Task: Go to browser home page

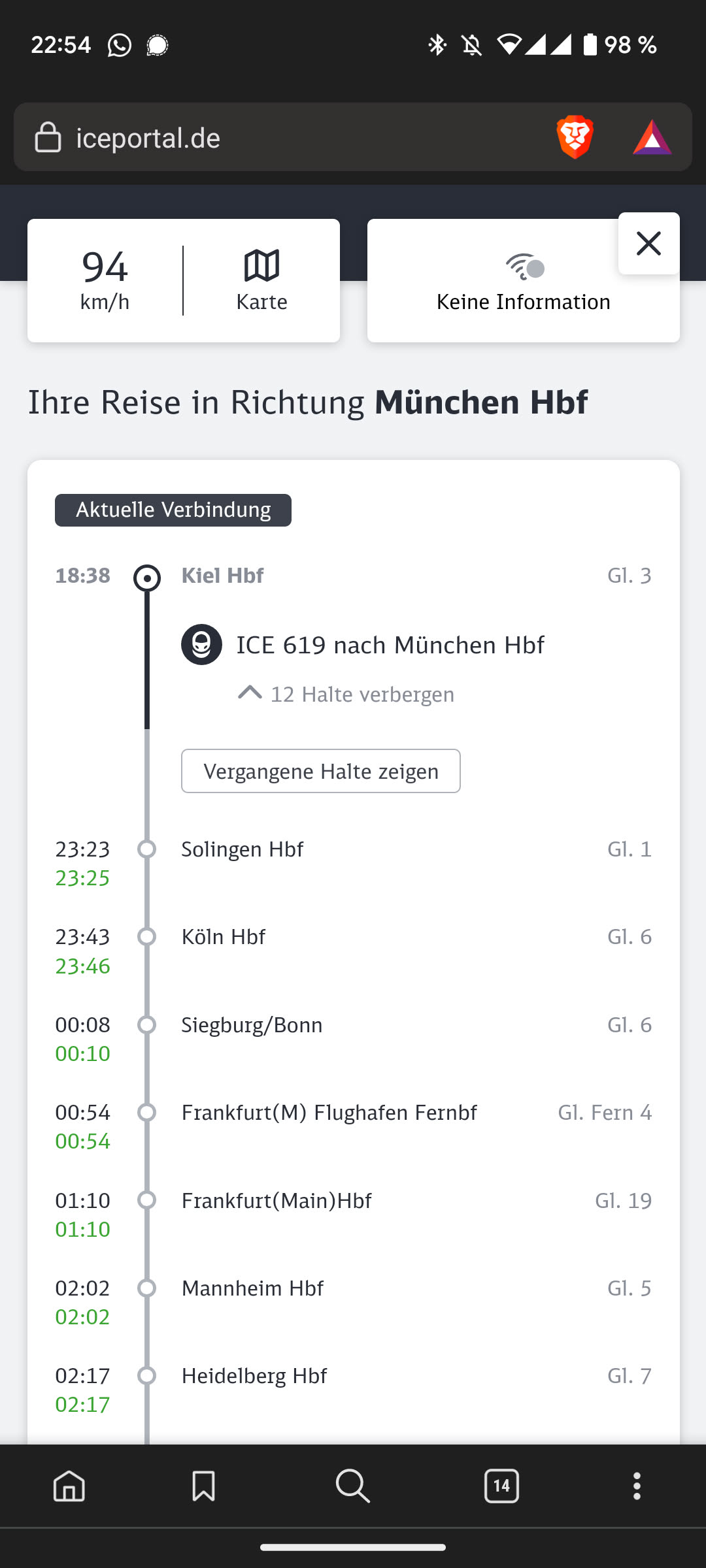Action: click(x=69, y=1486)
